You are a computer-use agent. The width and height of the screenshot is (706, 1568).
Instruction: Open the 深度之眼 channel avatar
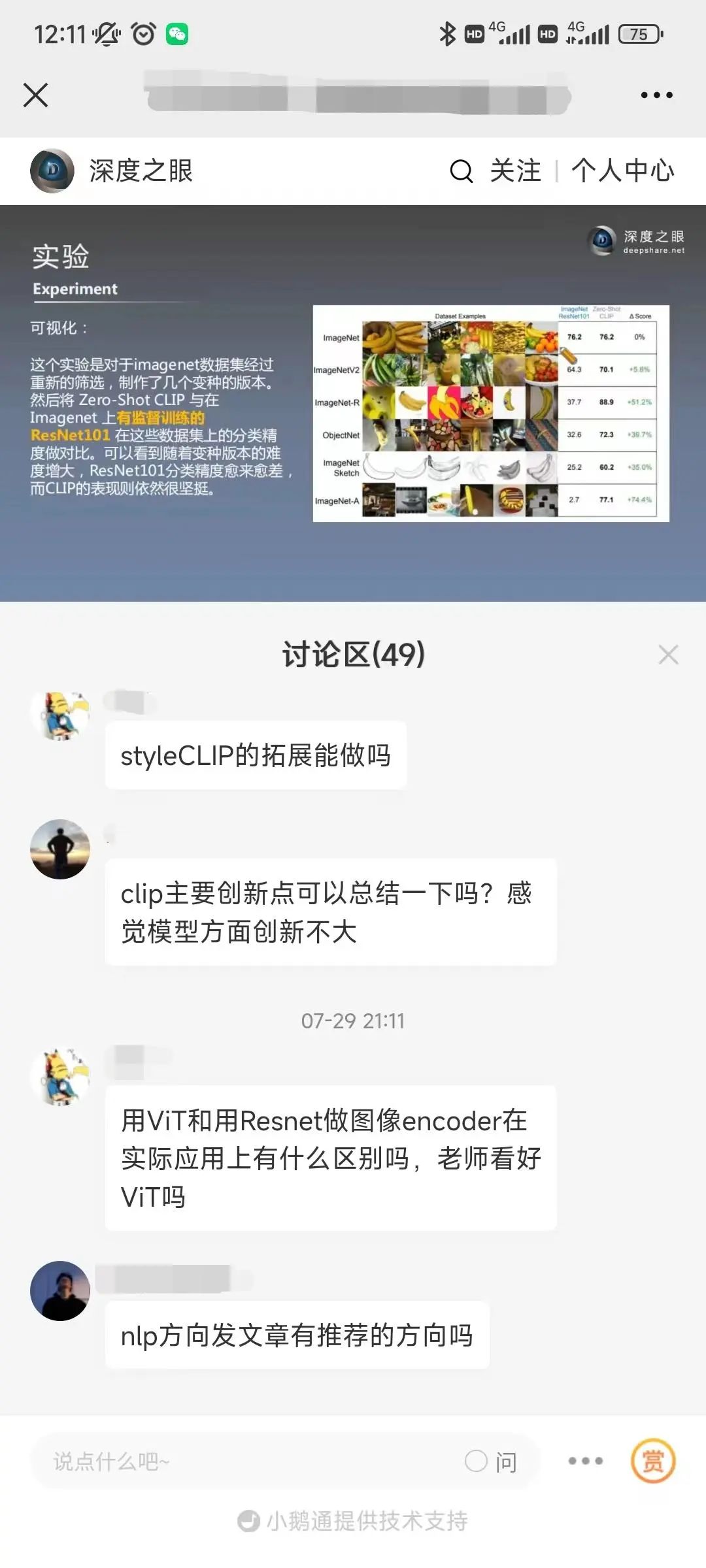point(52,171)
